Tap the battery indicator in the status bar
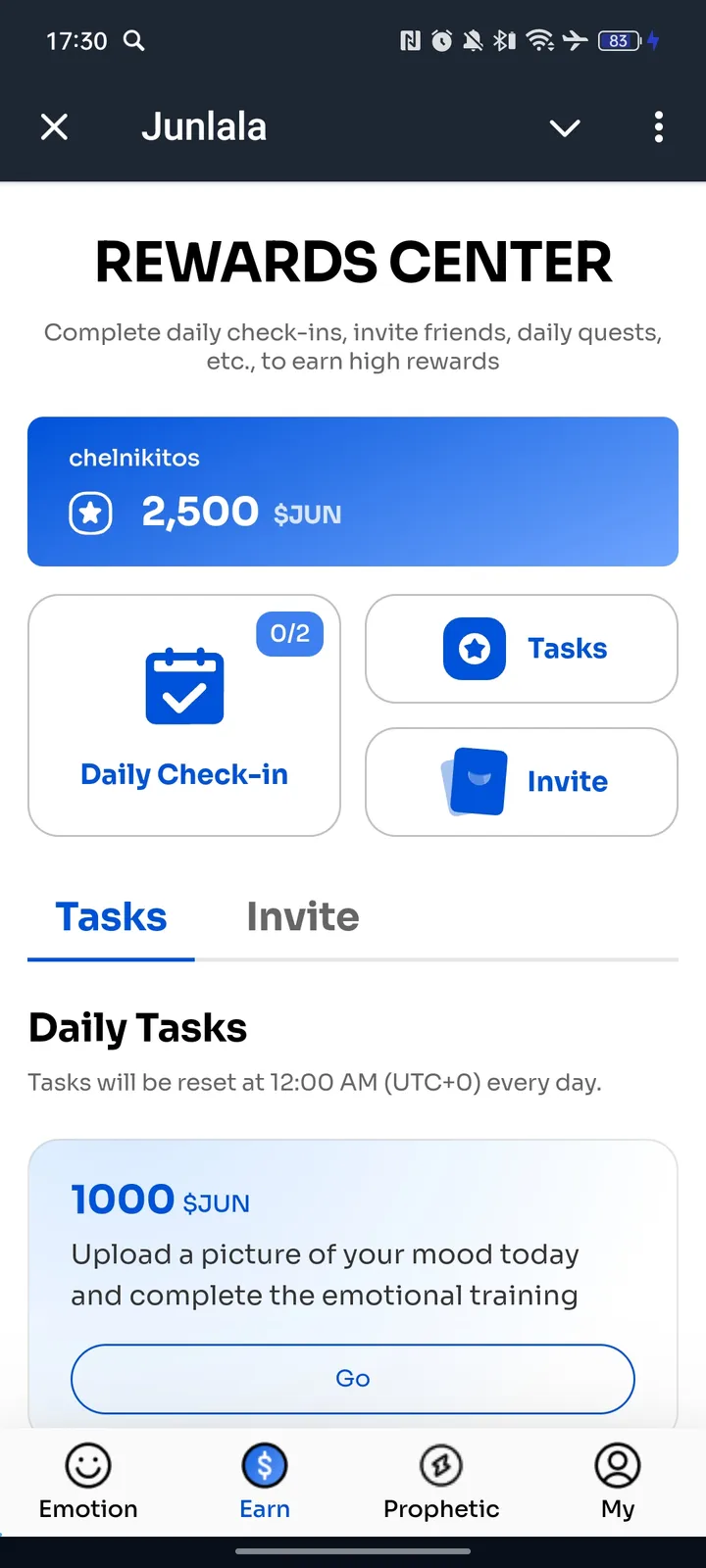706x1568 pixels. pos(619,41)
